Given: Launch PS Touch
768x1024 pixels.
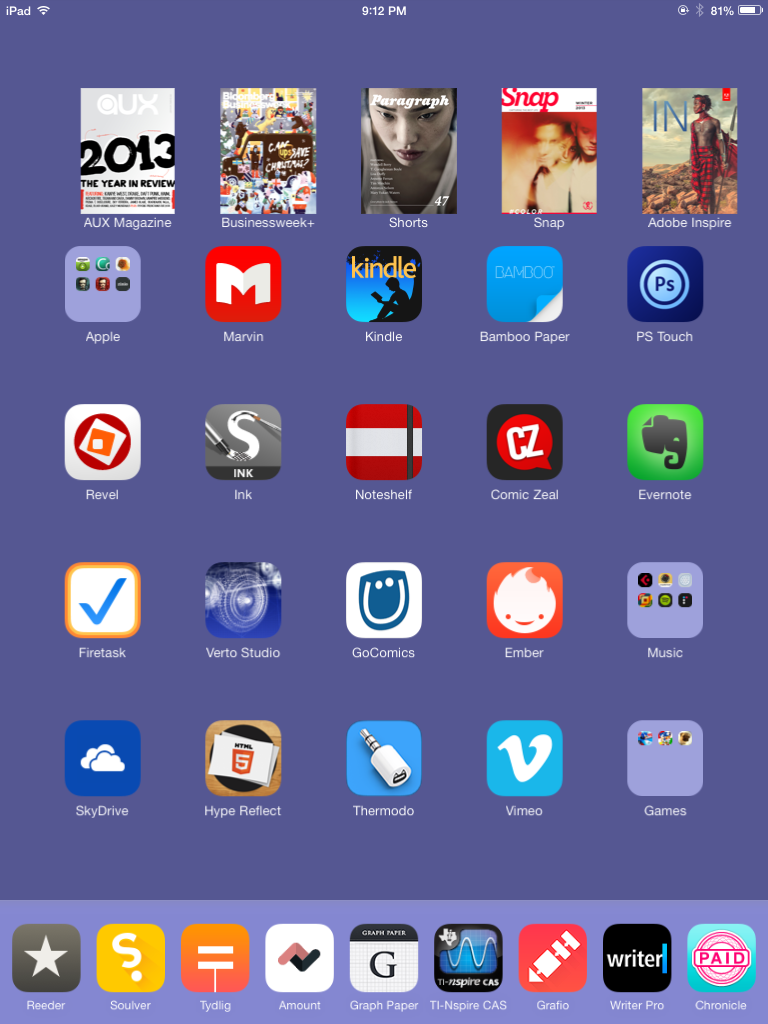Looking at the screenshot, I should (665, 284).
